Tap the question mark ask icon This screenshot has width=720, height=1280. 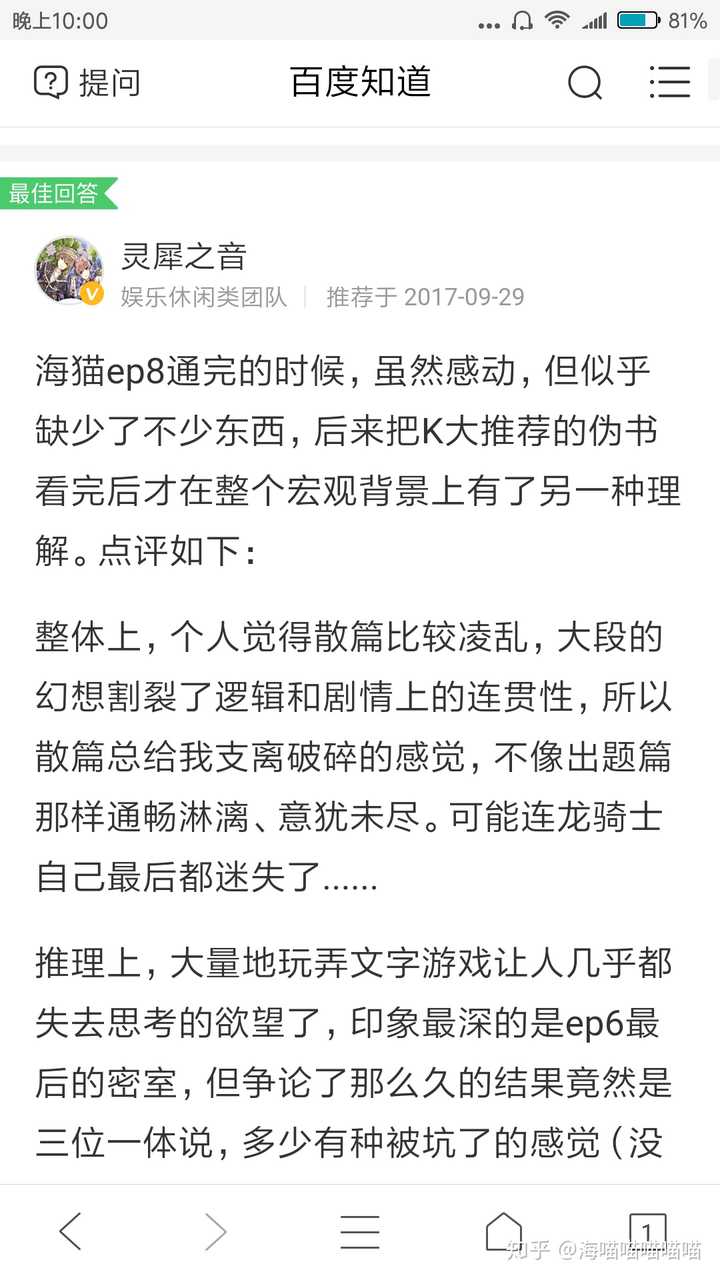52,83
